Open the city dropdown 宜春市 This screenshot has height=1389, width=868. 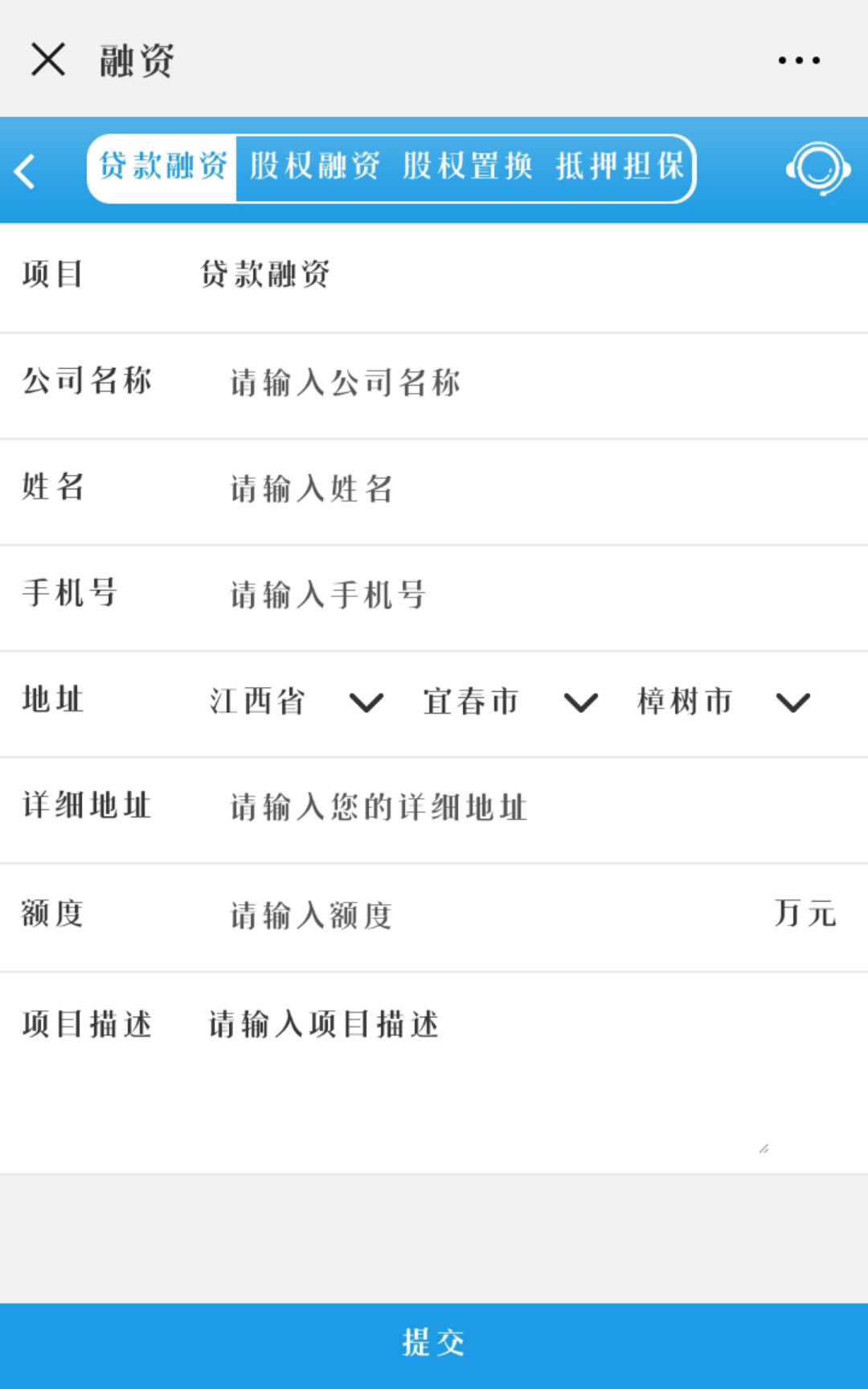pyautogui.click(x=511, y=702)
